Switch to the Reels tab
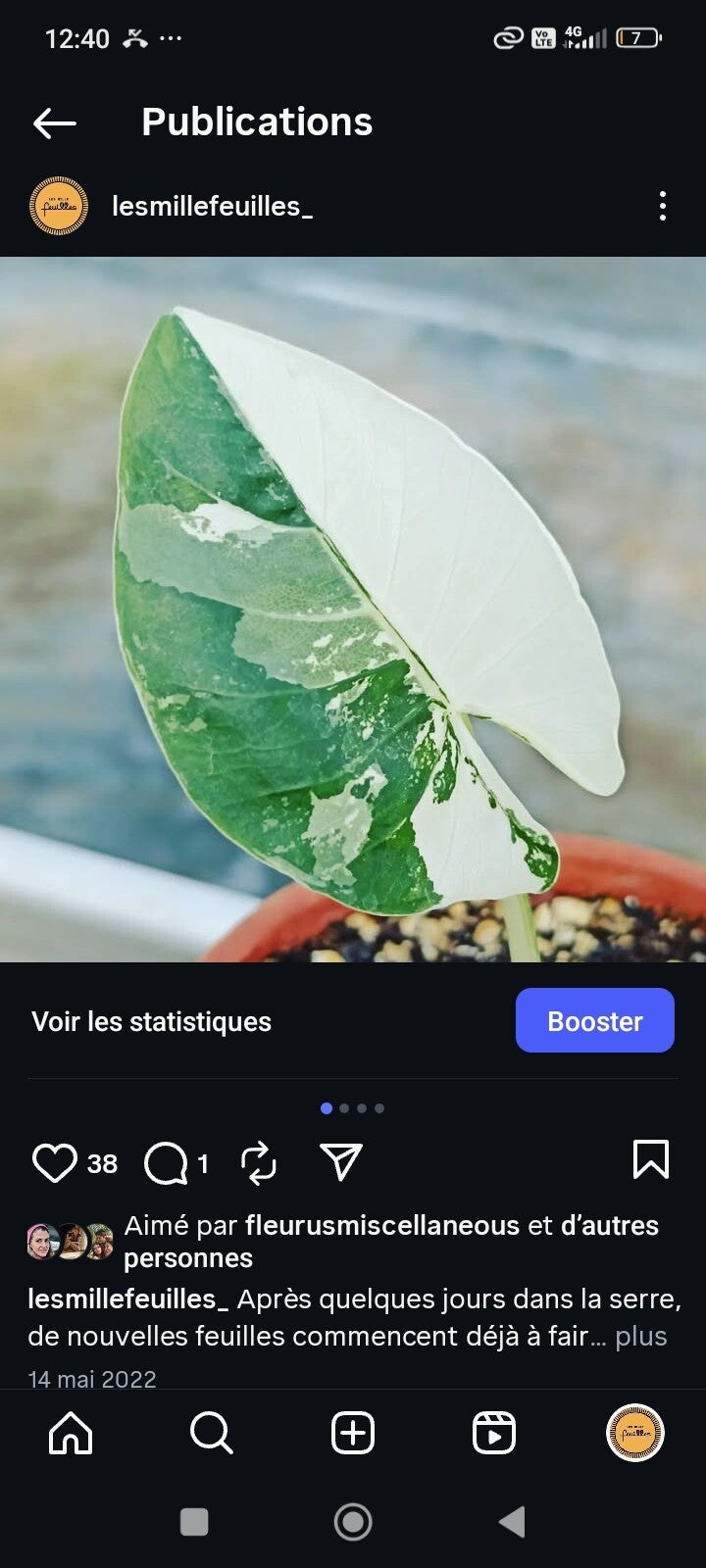This screenshot has width=706, height=1568. pos(493,1433)
